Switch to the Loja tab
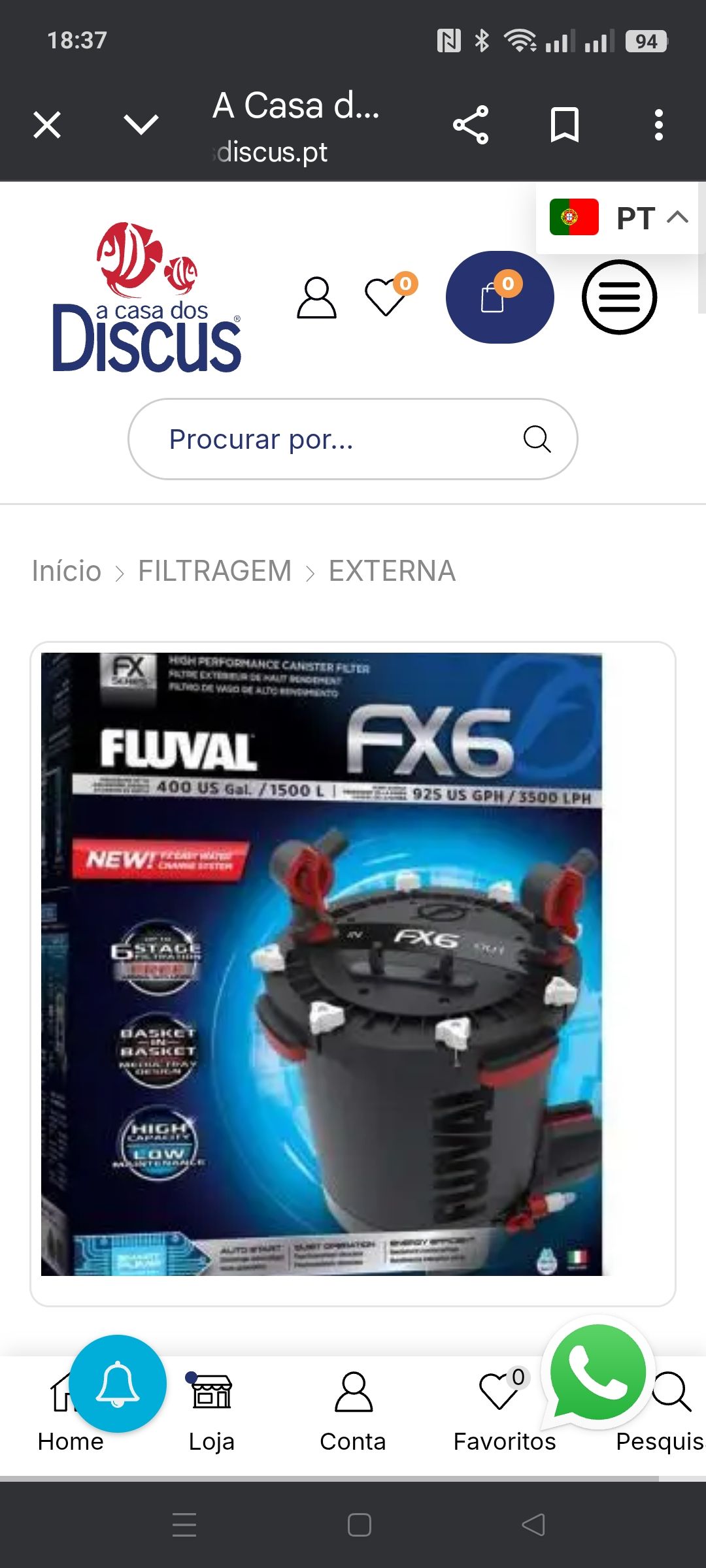Image resolution: width=706 pixels, height=1568 pixels. coord(211,1411)
